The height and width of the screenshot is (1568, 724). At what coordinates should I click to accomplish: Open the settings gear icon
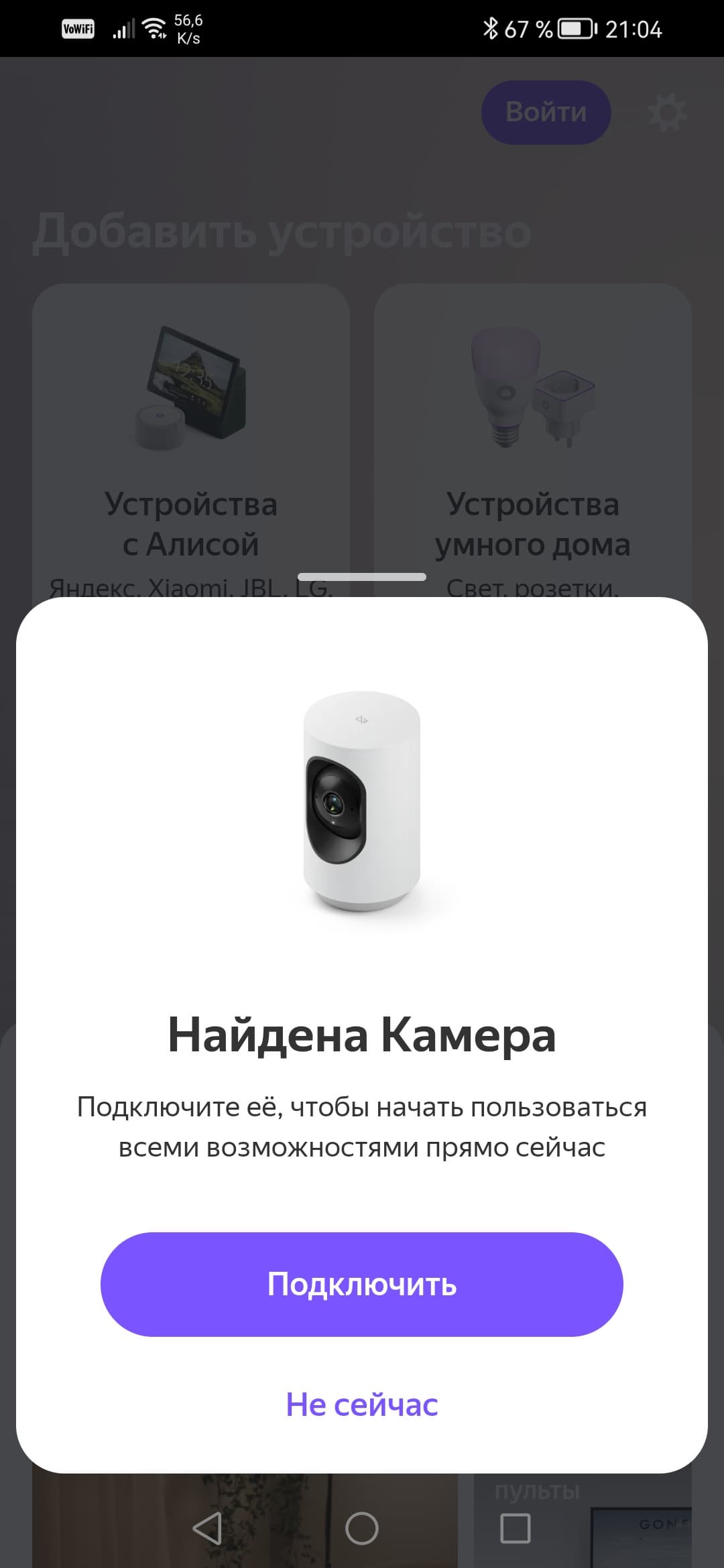pyautogui.click(x=667, y=113)
